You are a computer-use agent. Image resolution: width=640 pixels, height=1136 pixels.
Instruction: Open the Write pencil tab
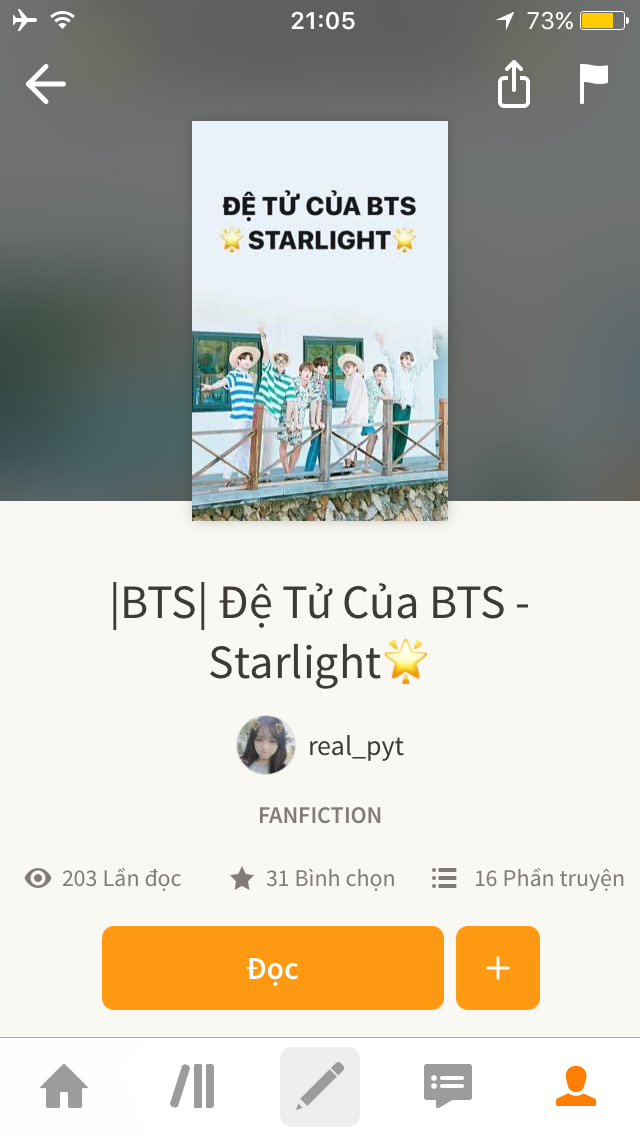(320, 1087)
